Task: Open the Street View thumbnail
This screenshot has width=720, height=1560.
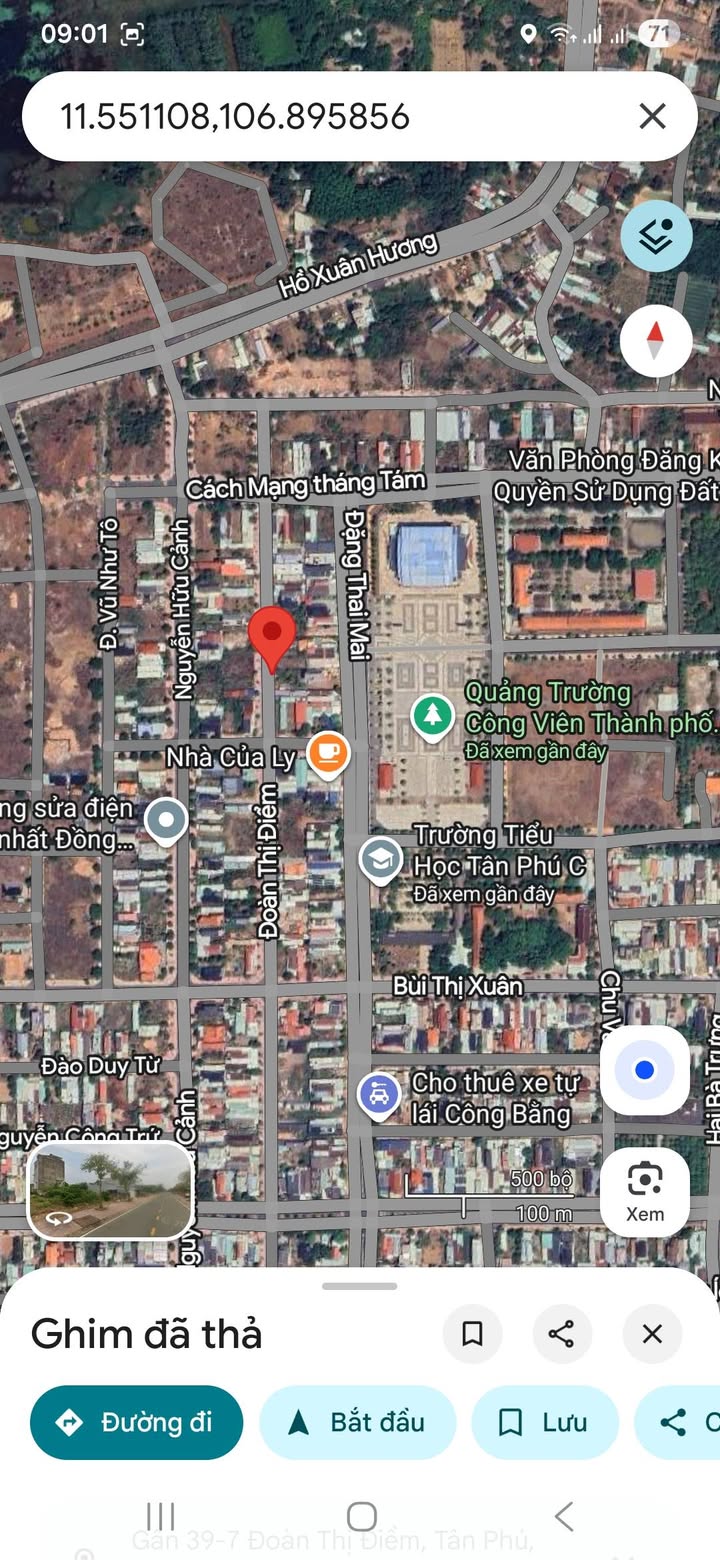Action: (x=110, y=1190)
